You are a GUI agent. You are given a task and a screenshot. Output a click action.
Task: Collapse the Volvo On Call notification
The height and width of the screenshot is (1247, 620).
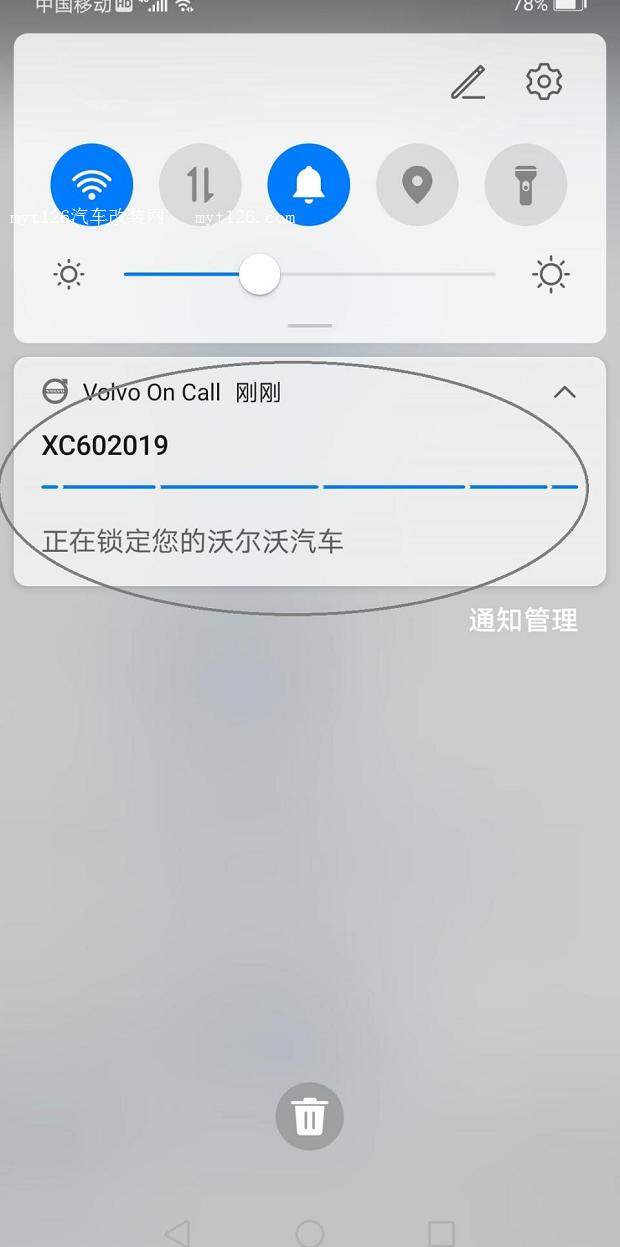tap(565, 392)
